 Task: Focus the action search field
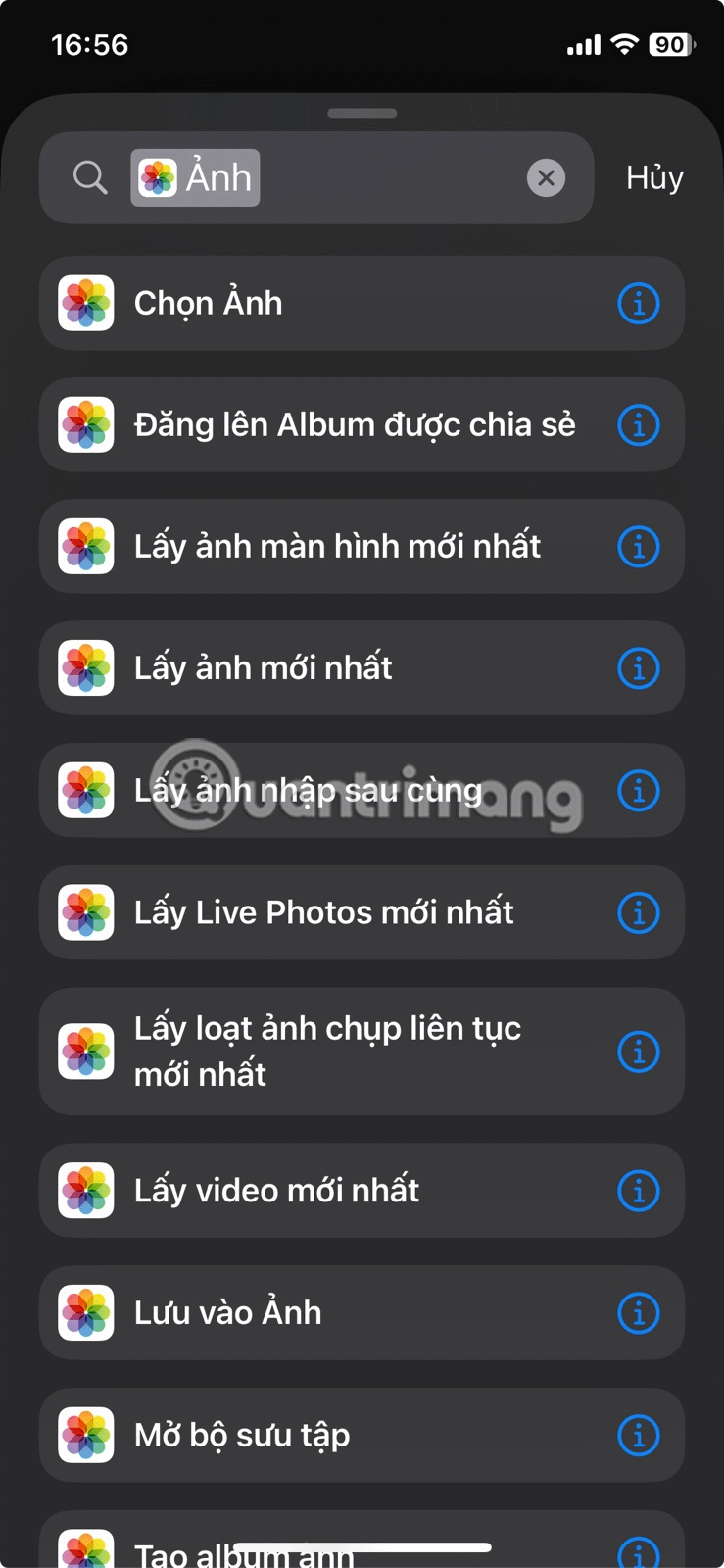pos(392,178)
